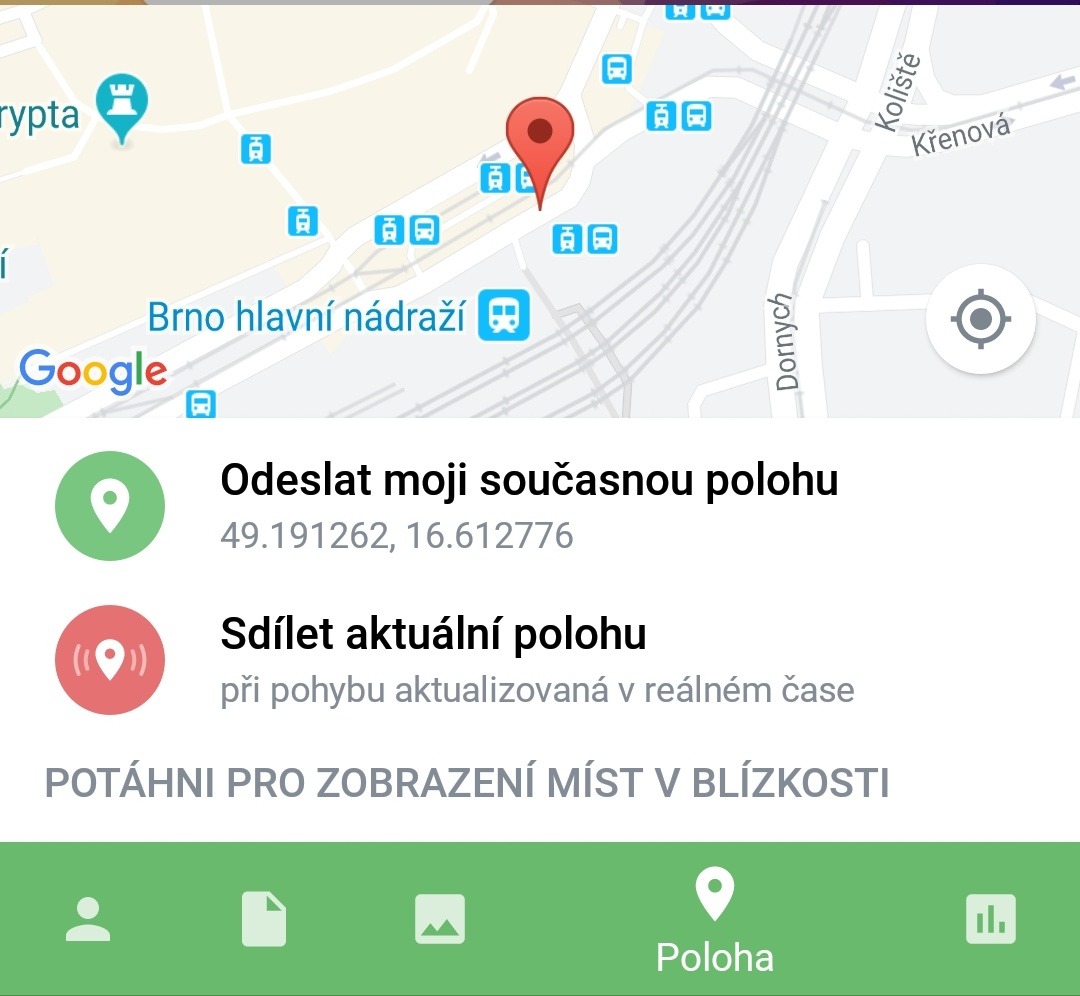Switch to the file attachment tab

[264, 919]
